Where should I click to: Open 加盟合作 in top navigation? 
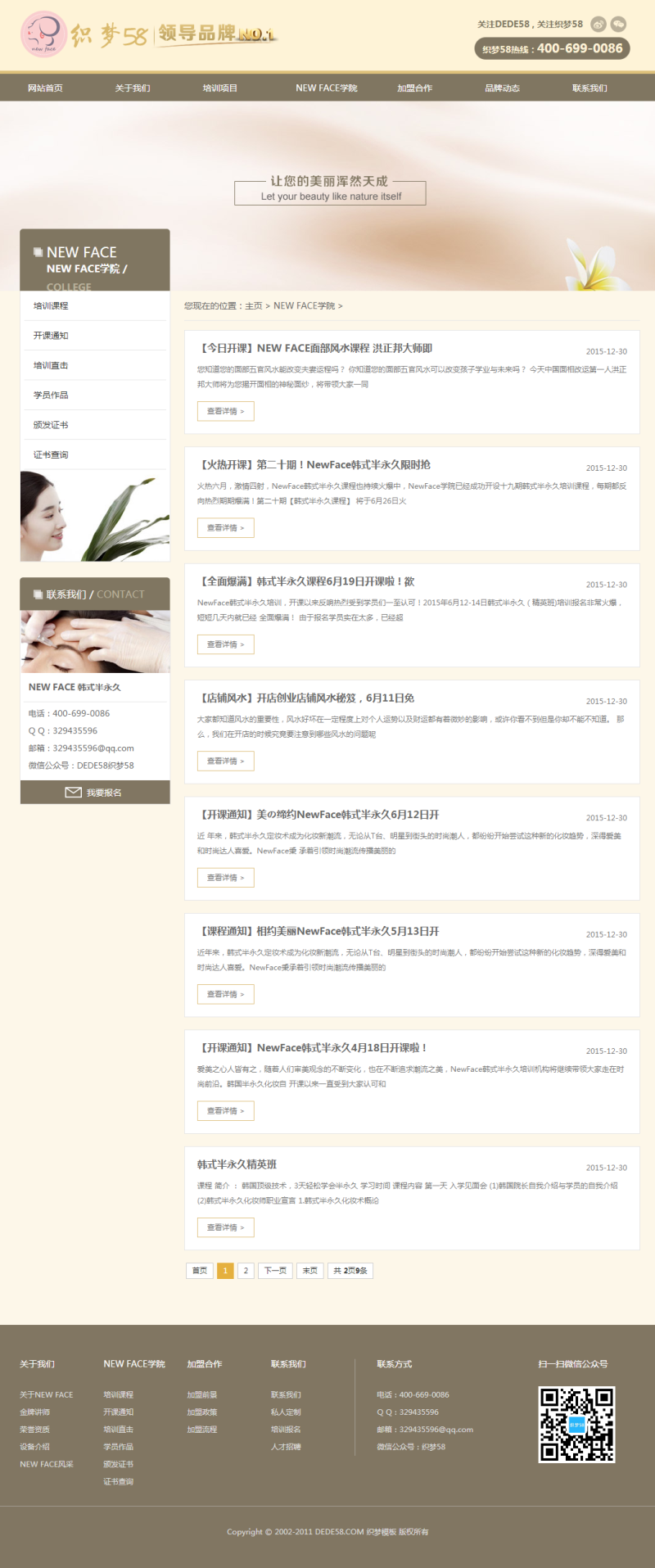pyautogui.click(x=414, y=88)
